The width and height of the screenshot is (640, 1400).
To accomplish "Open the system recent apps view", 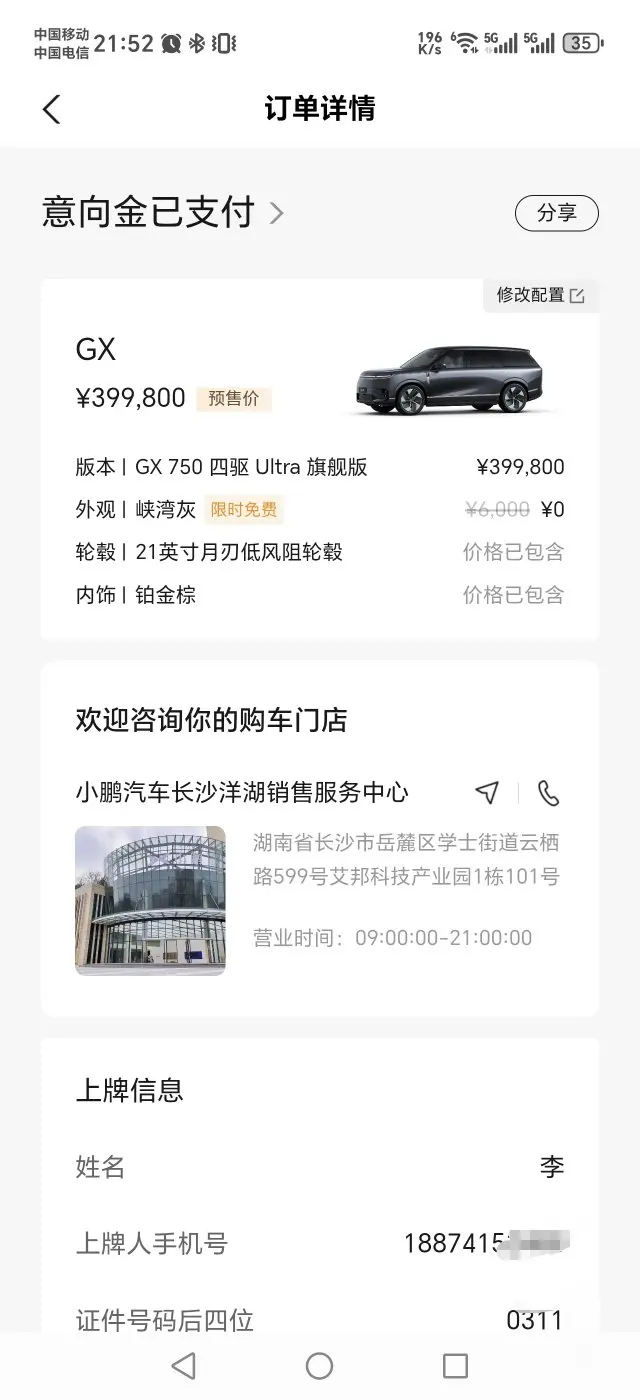I will click(x=455, y=1365).
